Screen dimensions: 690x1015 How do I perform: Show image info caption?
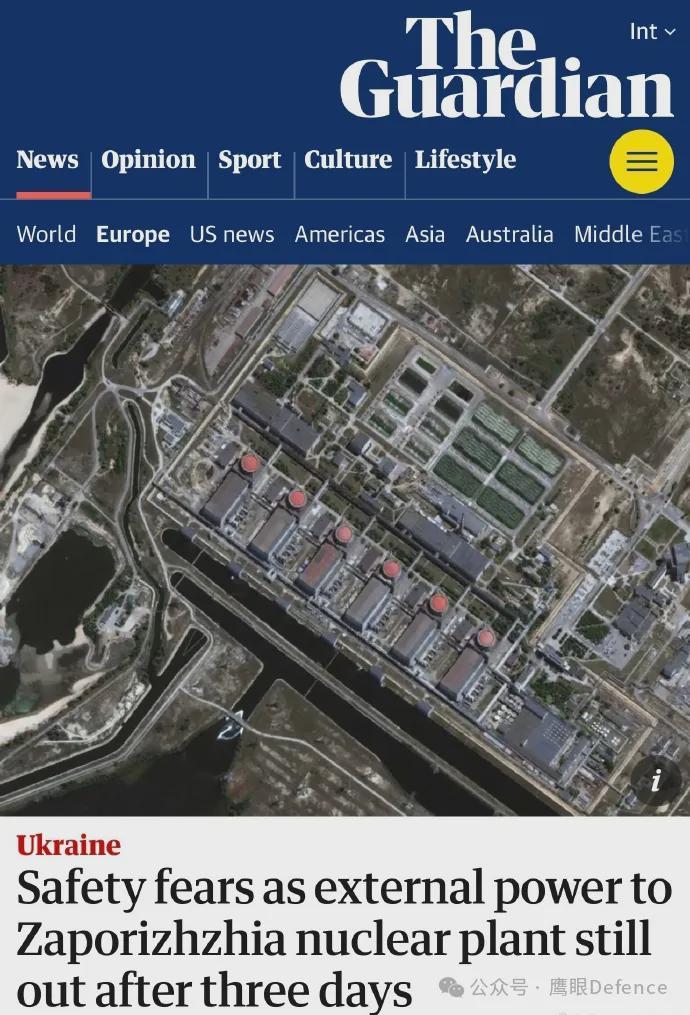click(x=655, y=780)
